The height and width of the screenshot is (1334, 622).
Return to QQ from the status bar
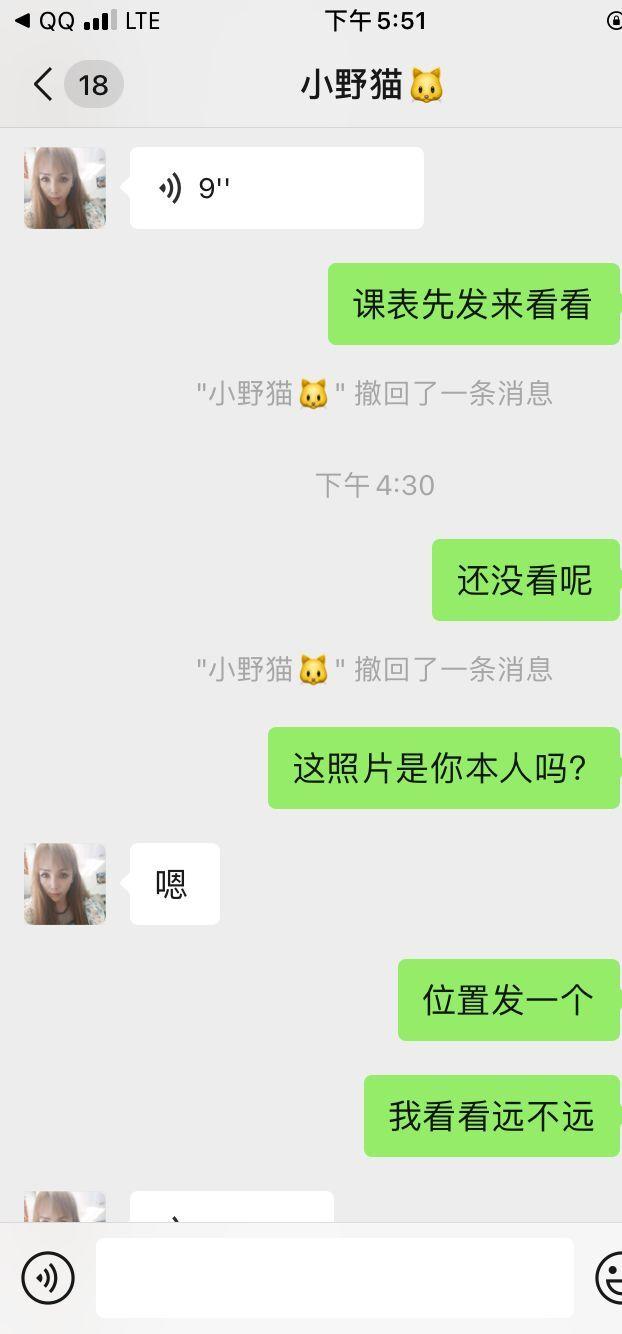click(x=46, y=21)
